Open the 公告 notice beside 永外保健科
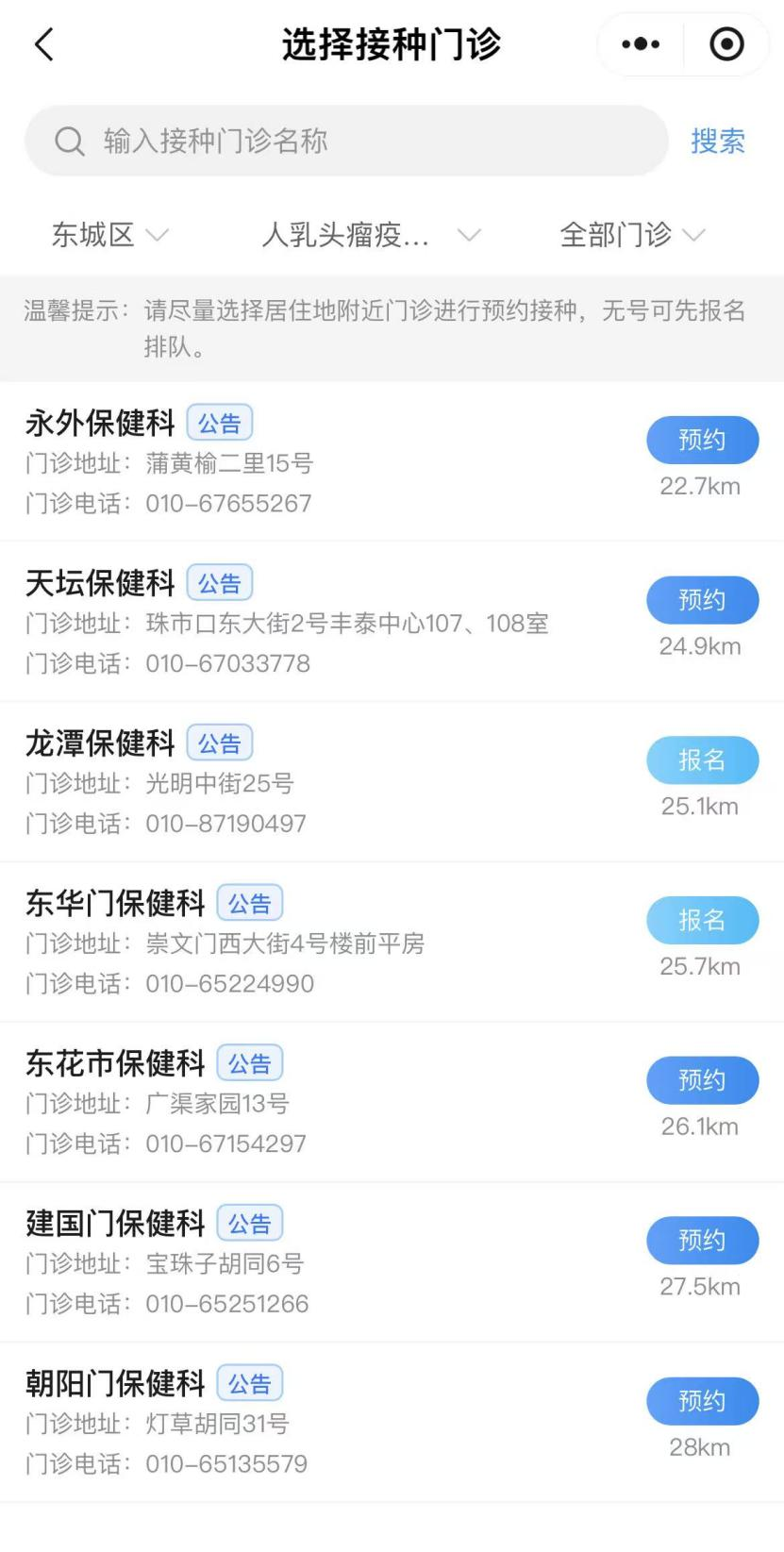Image resolution: width=784 pixels, height=1552 pixels. pyautogui.click(x=221, y=423)
